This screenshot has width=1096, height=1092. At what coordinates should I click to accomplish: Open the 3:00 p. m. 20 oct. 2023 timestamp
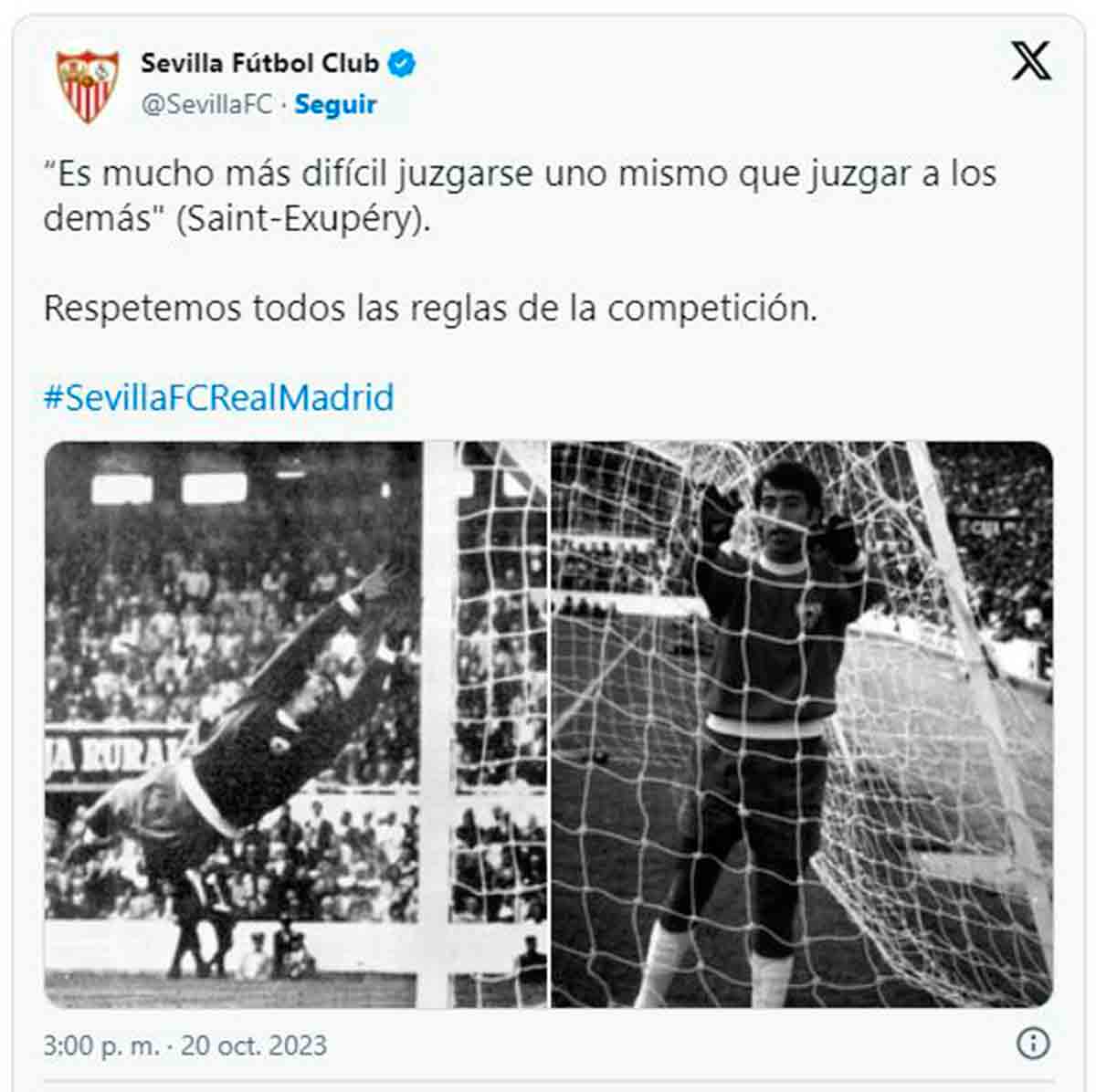[x=185, y=1045]
